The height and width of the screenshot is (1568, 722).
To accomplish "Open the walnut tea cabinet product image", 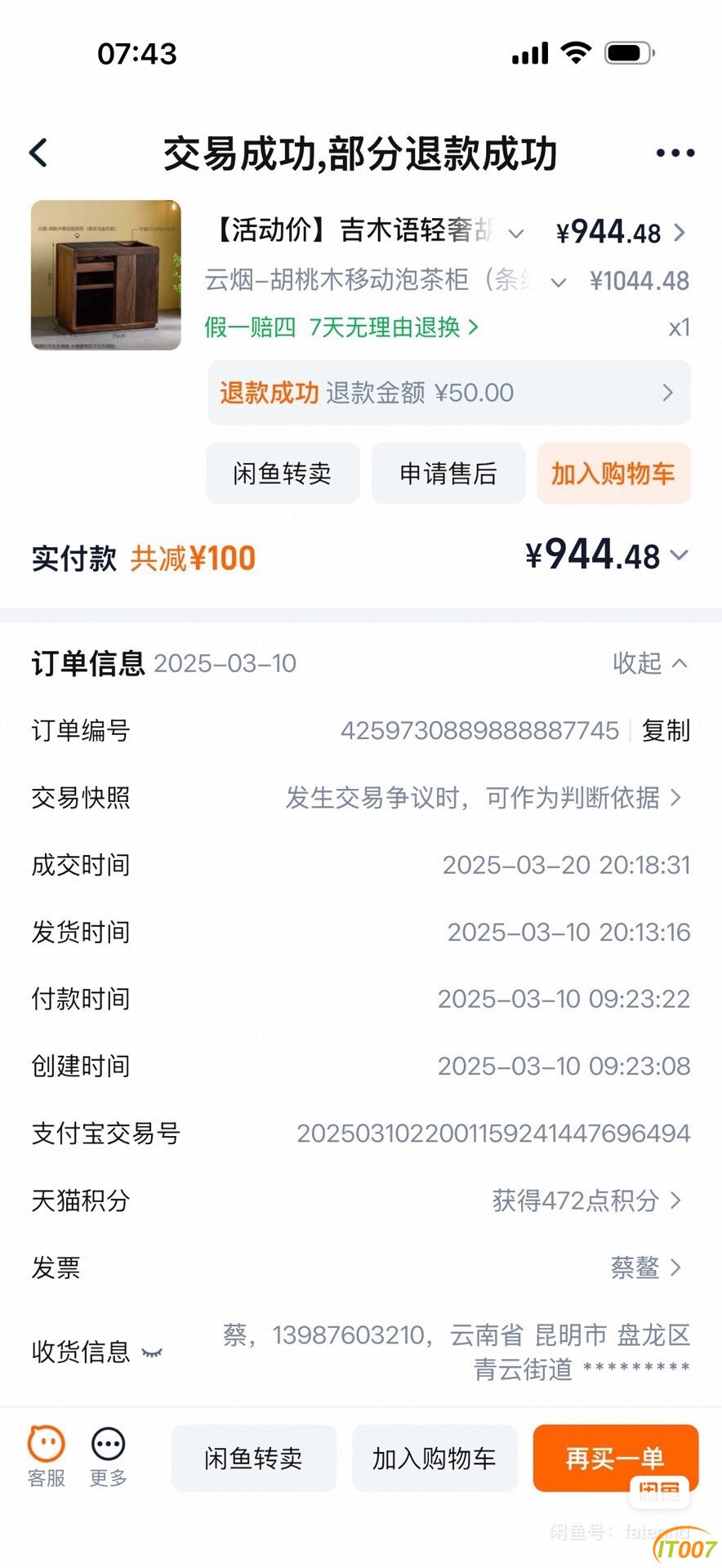I will point(106,275).
